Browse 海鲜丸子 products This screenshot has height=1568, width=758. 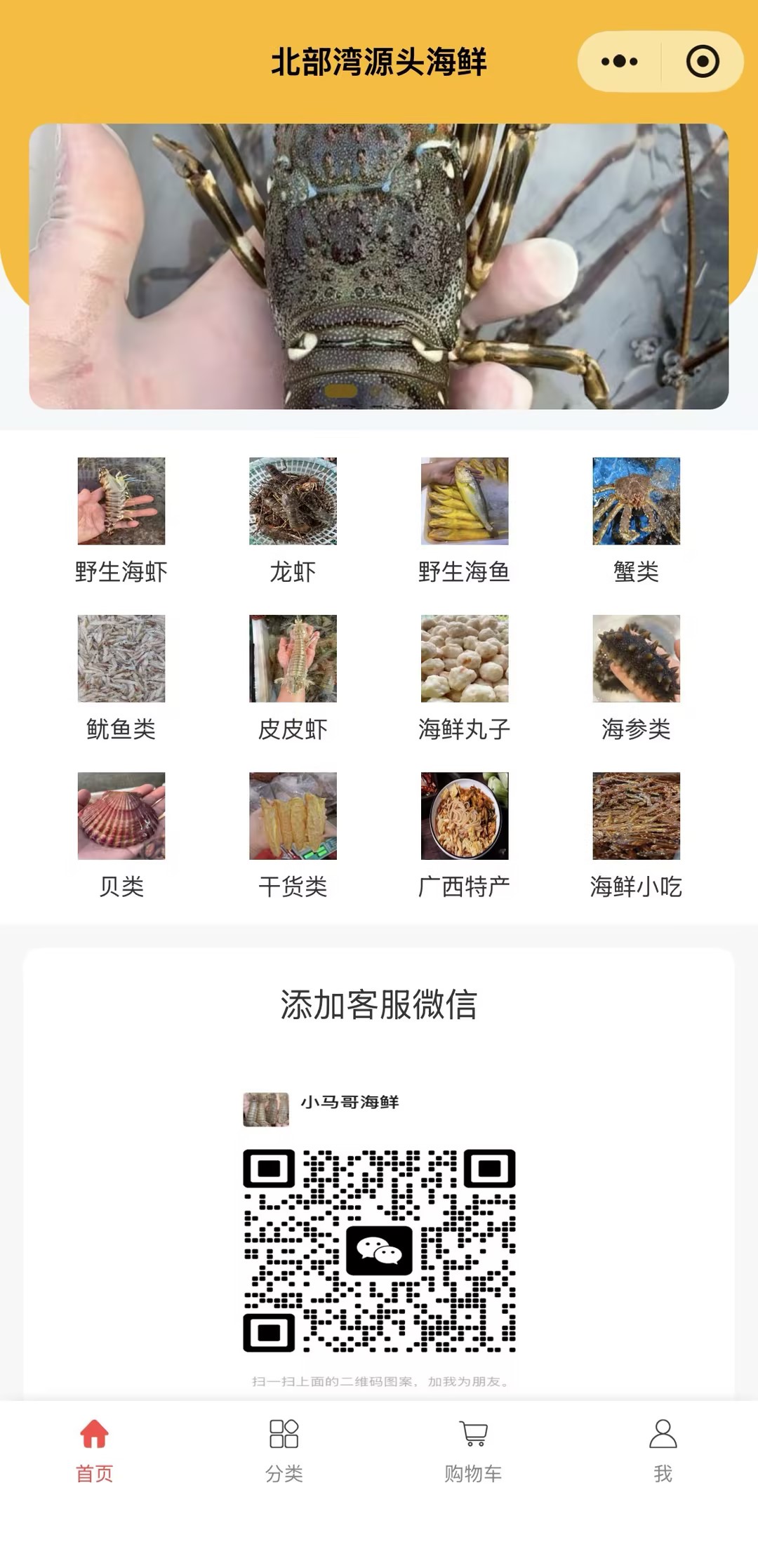(464, 677)
